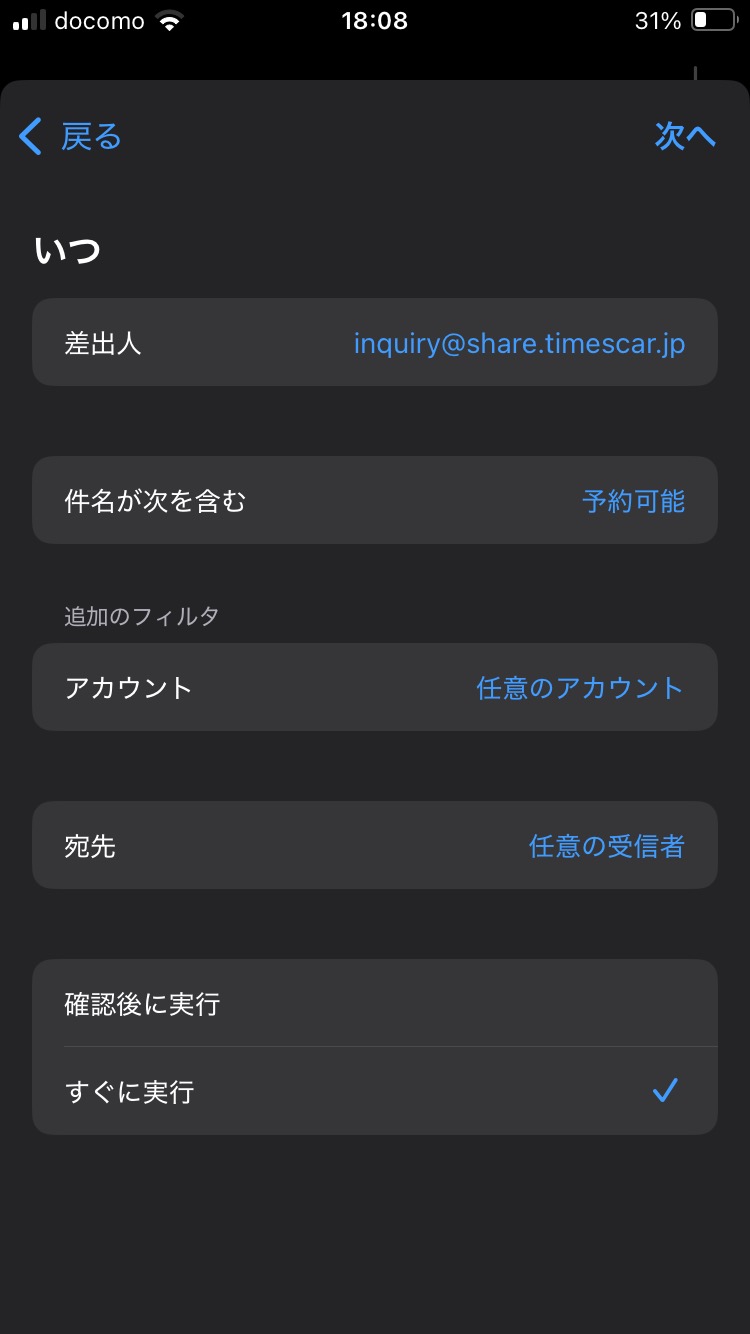Open the アカウント filter row
The height and width of the screenshot is (1334, 750).
pyautogui.click(x=375, y=687)
